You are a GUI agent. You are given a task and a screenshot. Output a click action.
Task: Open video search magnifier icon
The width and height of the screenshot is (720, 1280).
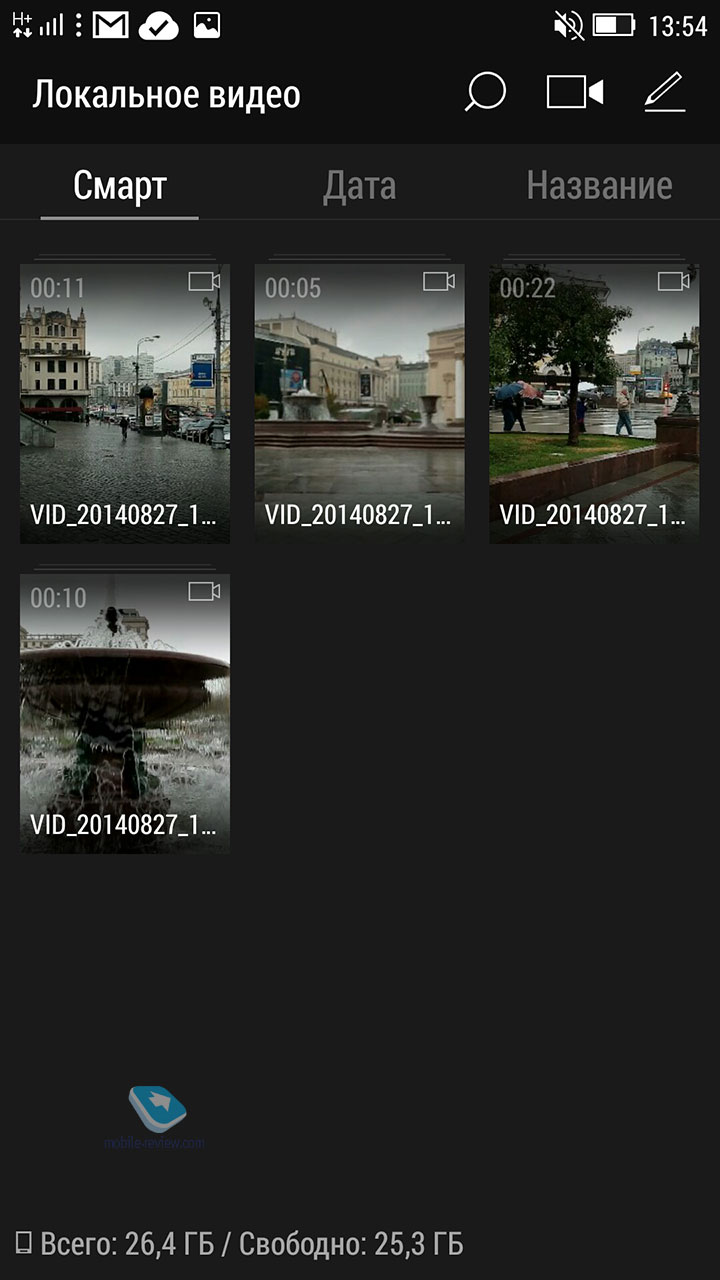point(486,93)
